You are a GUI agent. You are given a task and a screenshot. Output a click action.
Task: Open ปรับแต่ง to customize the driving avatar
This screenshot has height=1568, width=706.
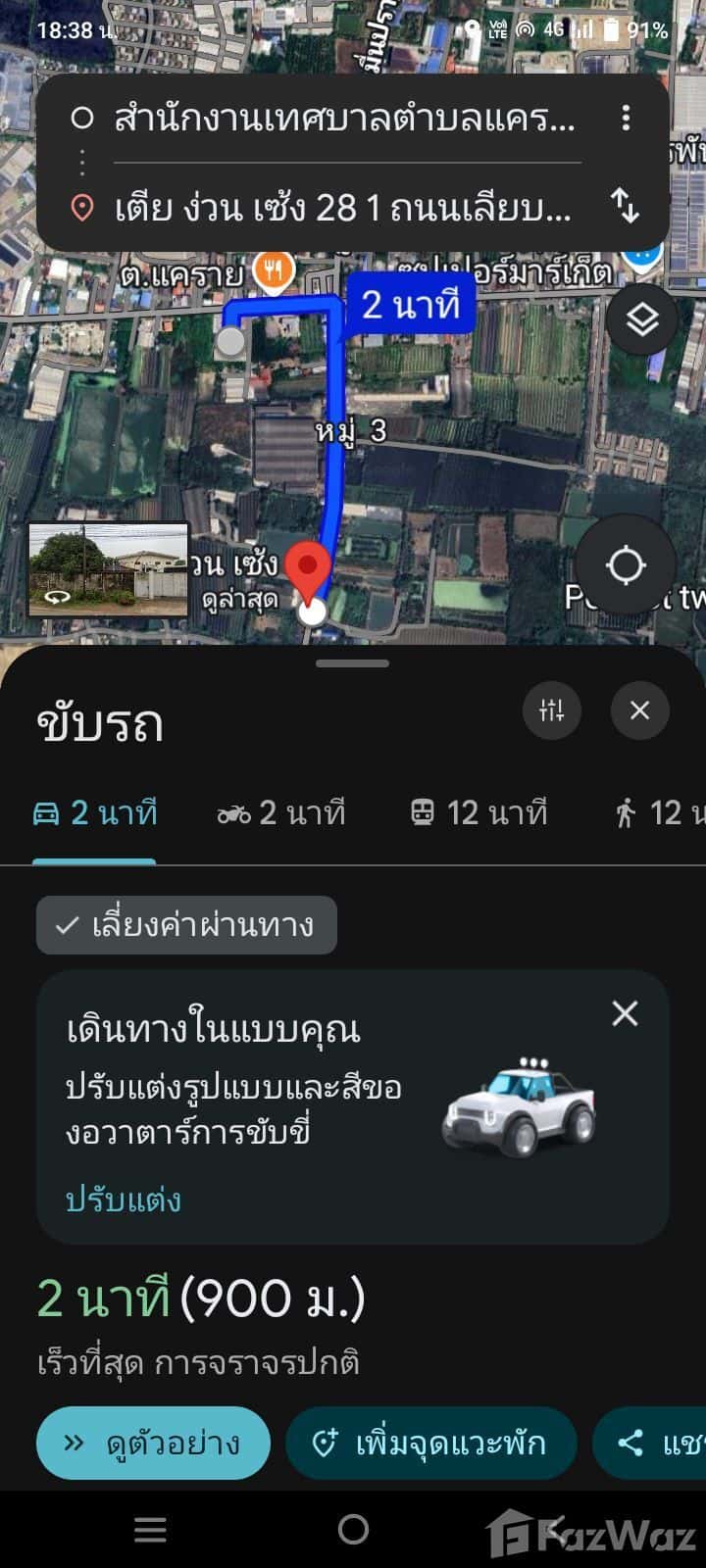coord(122,1201)
